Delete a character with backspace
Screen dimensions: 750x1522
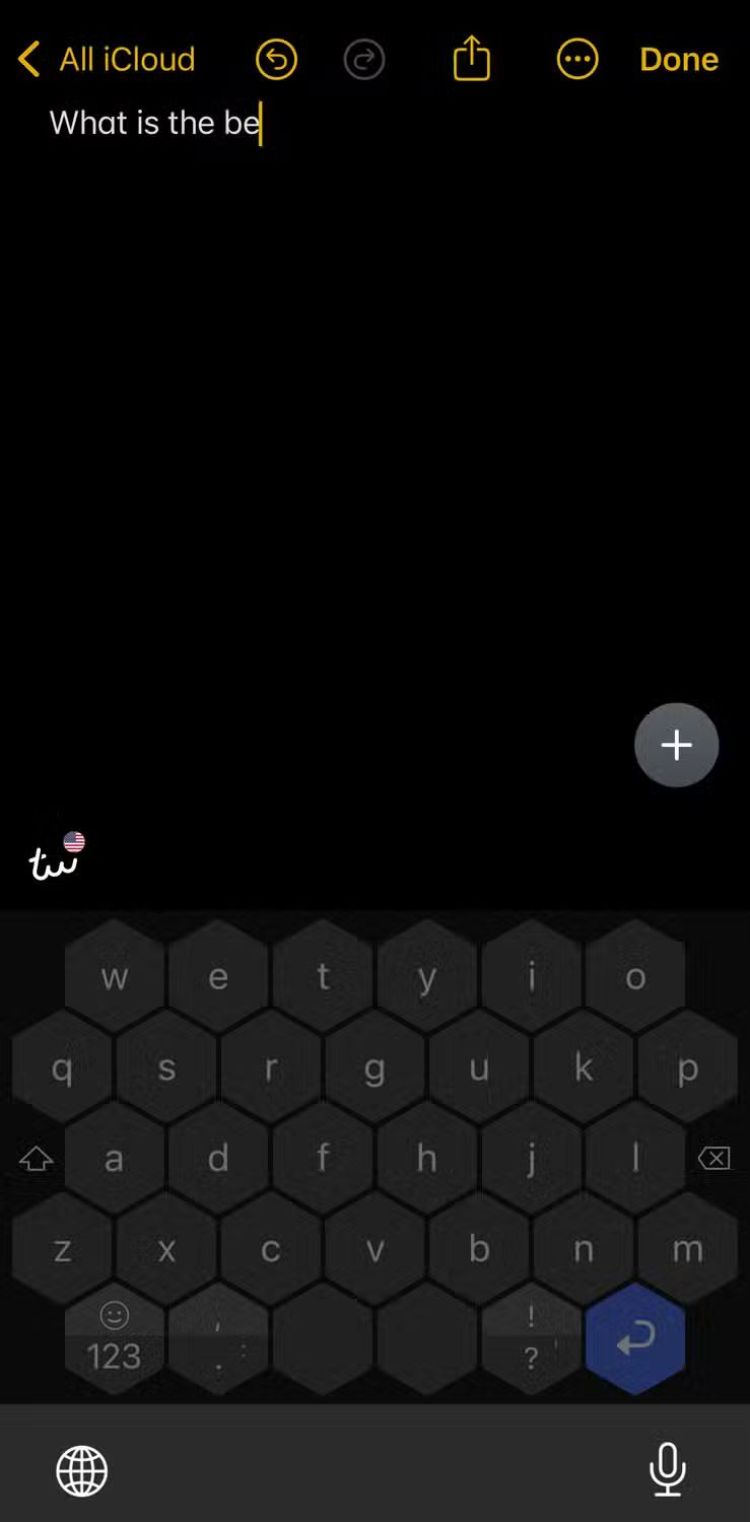(714, 1159)
